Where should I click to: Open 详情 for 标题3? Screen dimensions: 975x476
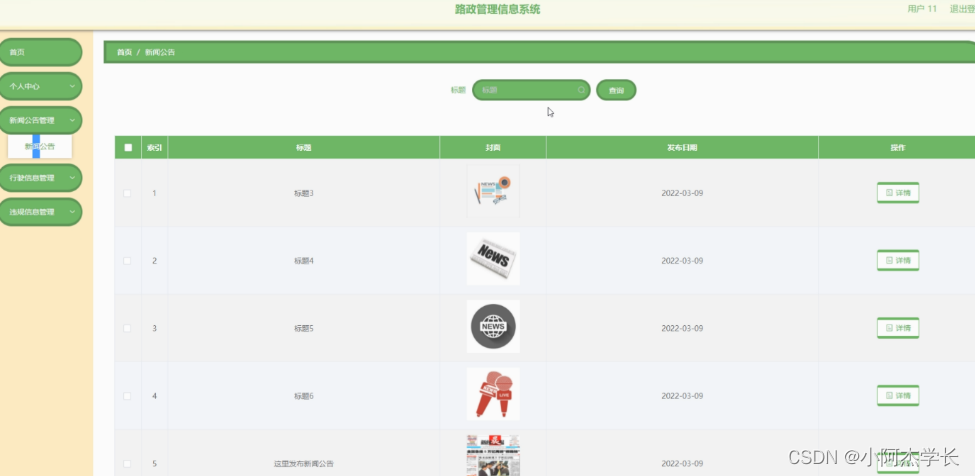[897, 193]
